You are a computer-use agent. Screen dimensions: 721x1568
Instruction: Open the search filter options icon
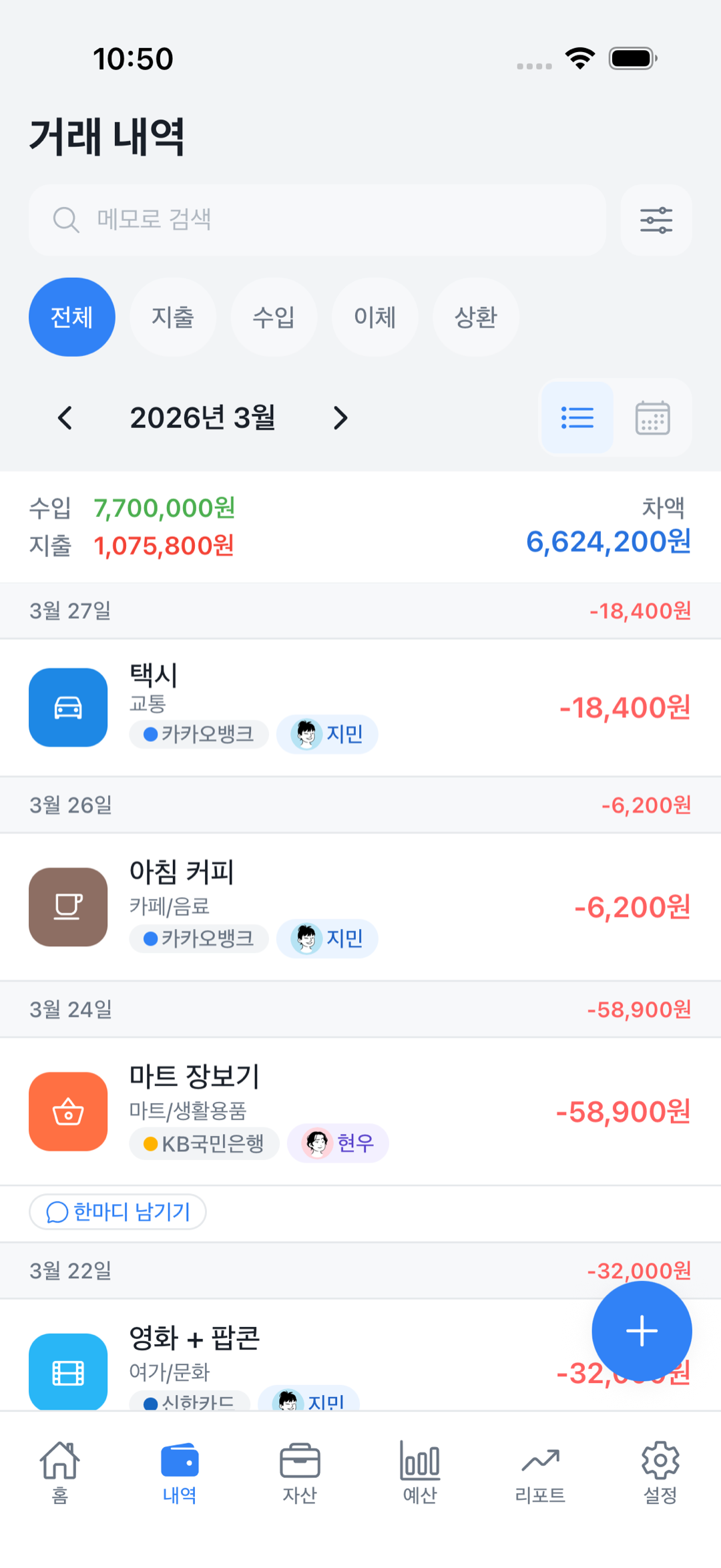click(x=656, y=220)
